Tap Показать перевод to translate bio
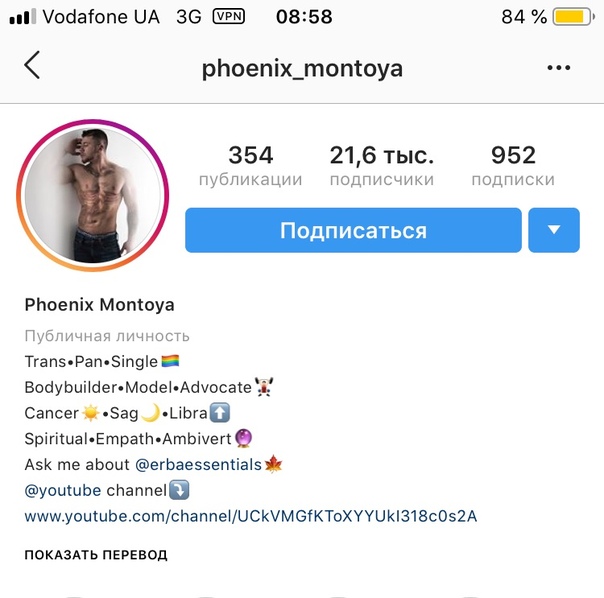This screenshot has height=598, width=604. click(96, 554)
